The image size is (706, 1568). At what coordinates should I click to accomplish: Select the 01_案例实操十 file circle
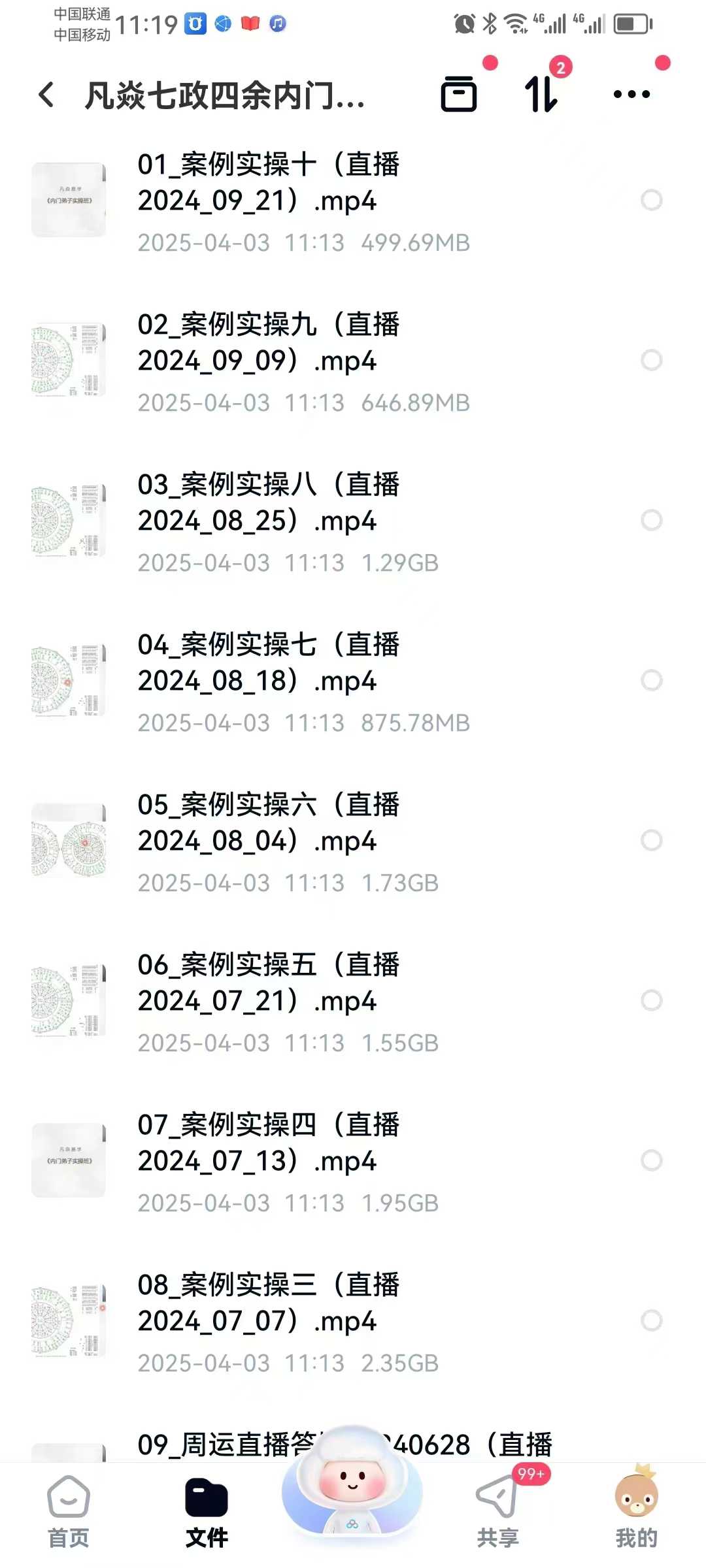pyautogui.click(x=652, y=200)
